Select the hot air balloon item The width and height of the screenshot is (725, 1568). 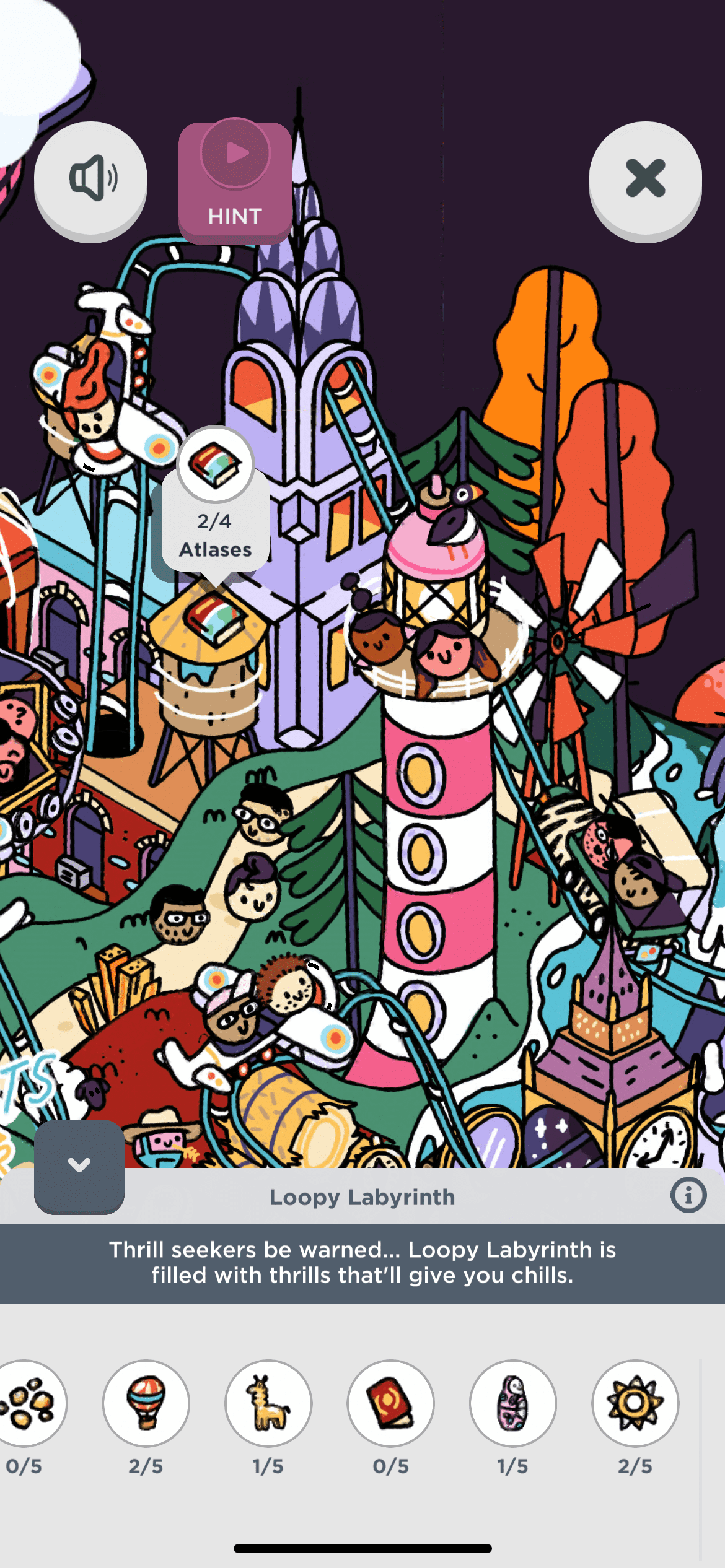(x=146, y=1403)
